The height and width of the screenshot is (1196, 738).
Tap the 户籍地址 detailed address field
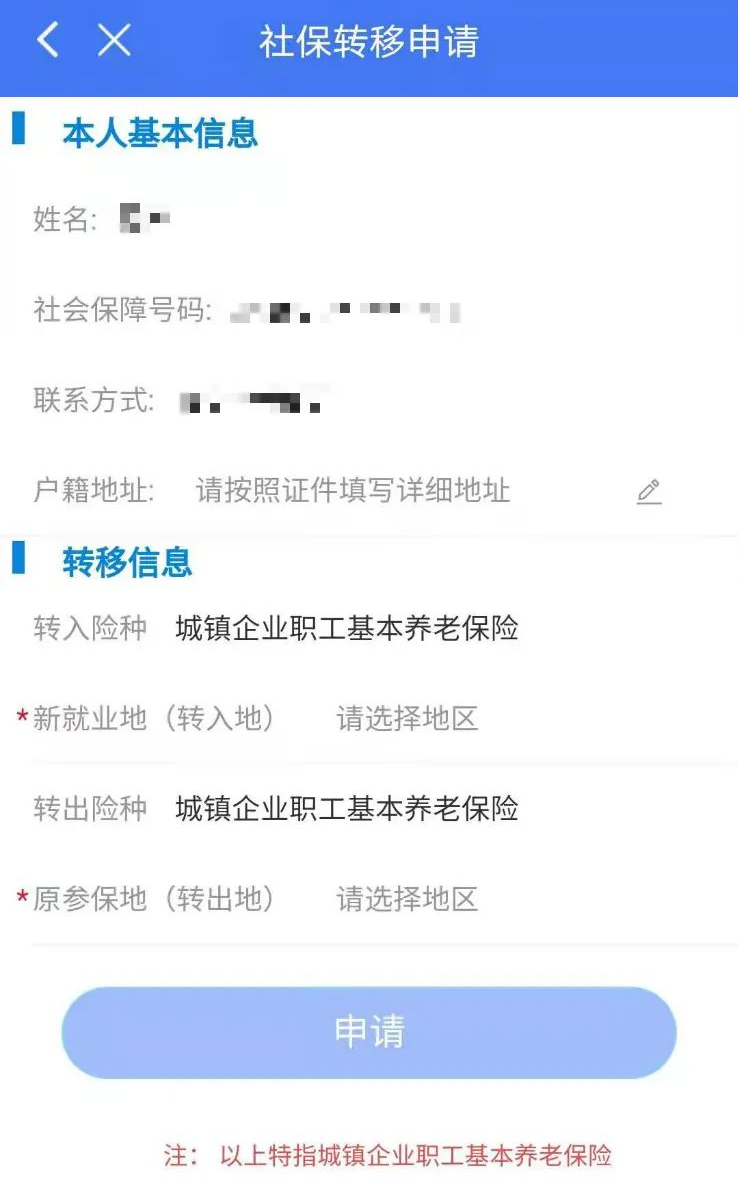353,491
